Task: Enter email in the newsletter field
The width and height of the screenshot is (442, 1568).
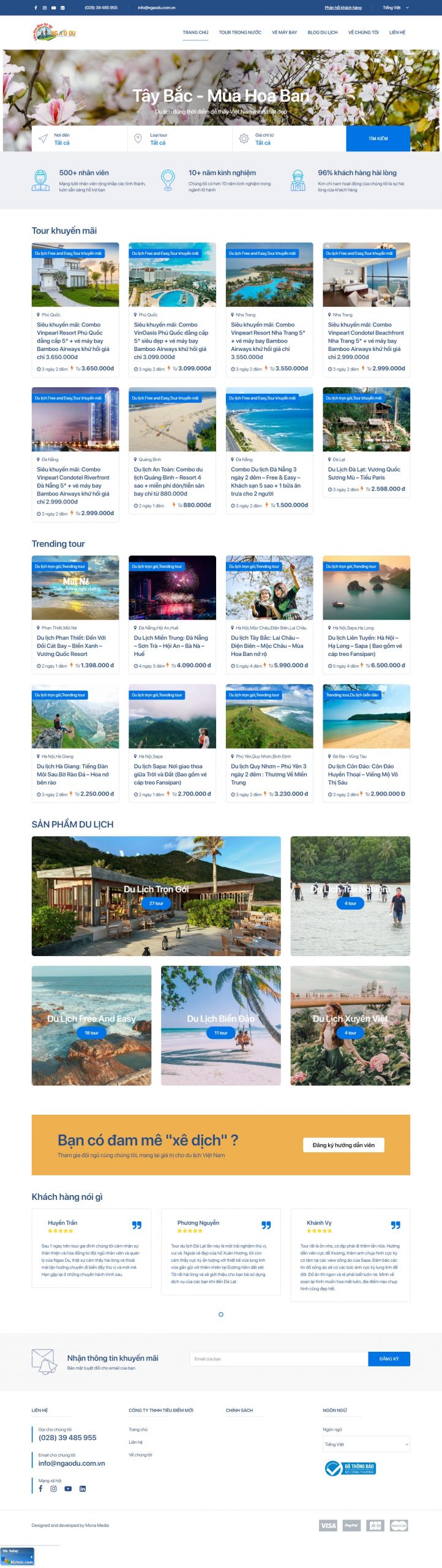Action: (x=279, y=1359)
